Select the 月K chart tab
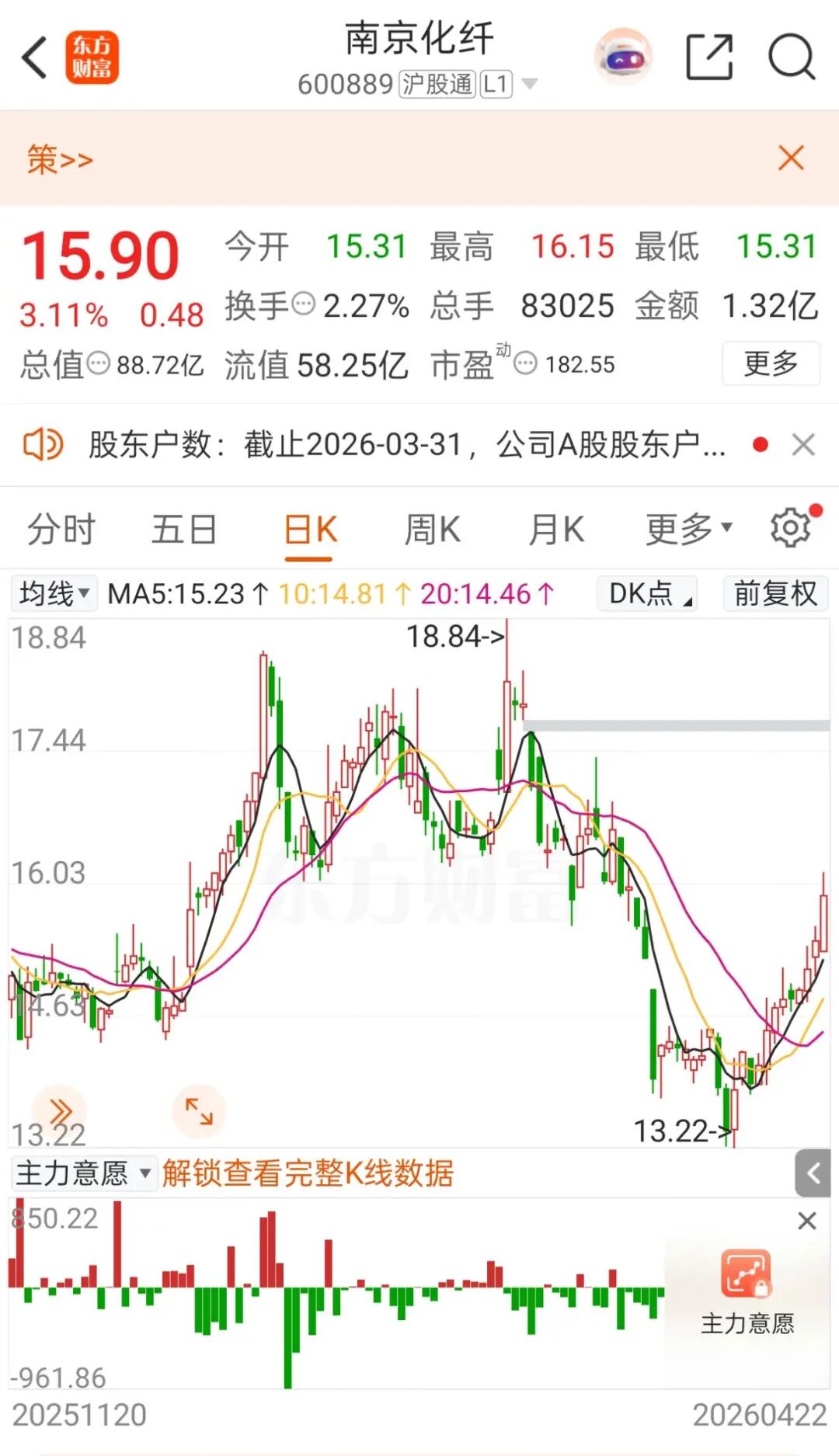The height and width of the screenshot is (1456, 839). tap(556, 530)
